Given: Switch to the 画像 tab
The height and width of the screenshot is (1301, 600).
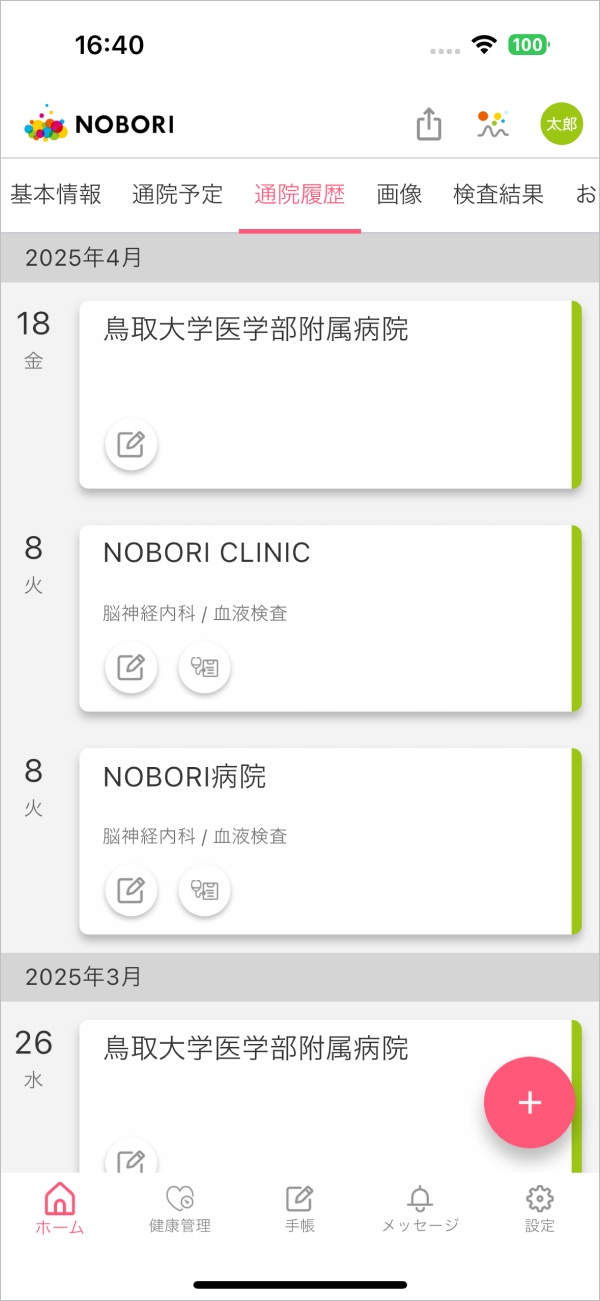Looking at the screenshot, I should 399,195.
